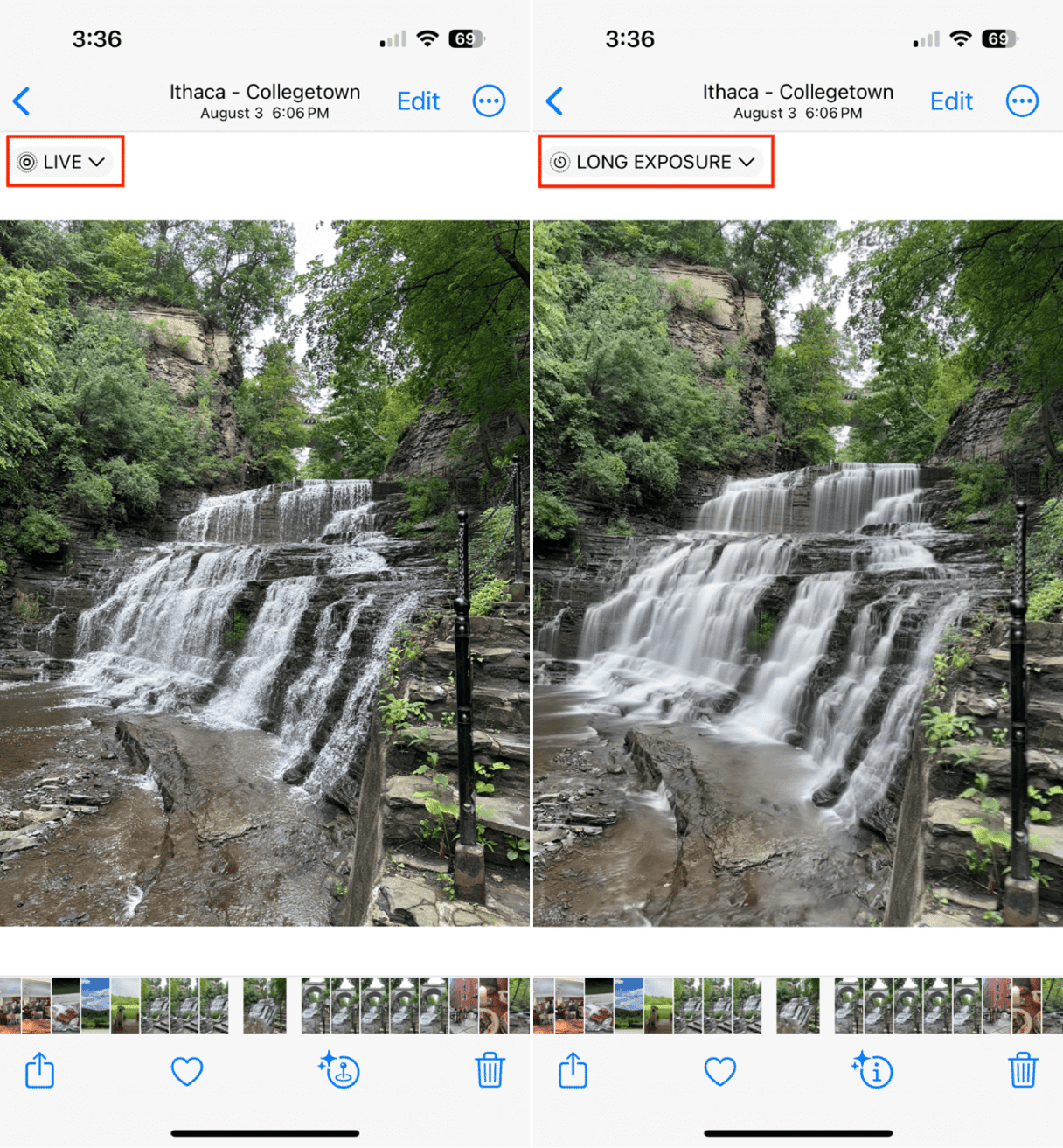Go back from the LONG EXPOSURE screen

click(555, 101)
